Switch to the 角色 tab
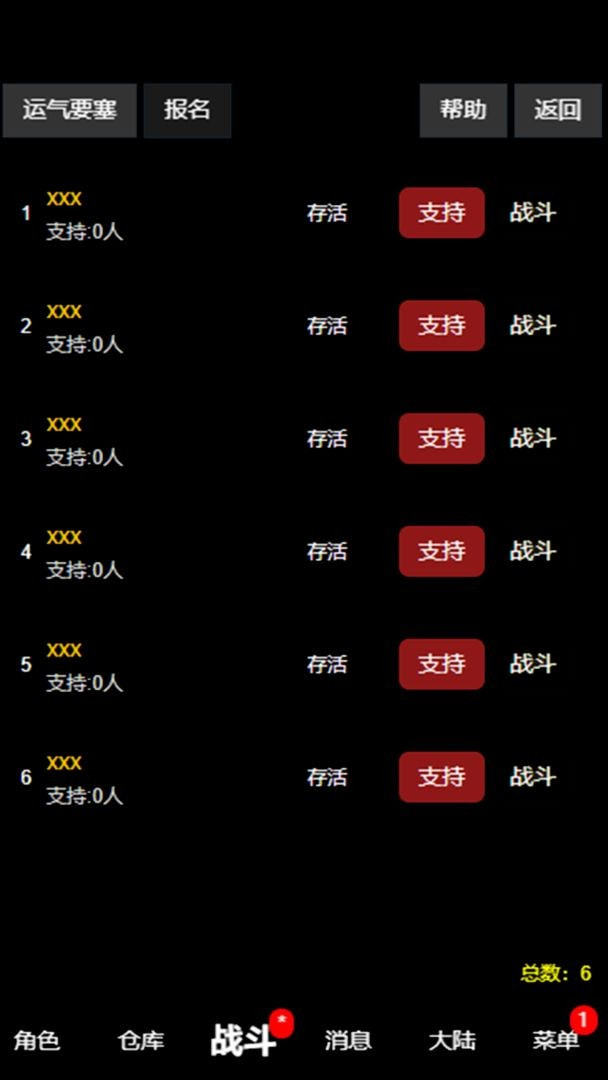Viewport: 608px width, 1080px height. pyautogui.click(x=37, y=1041)
